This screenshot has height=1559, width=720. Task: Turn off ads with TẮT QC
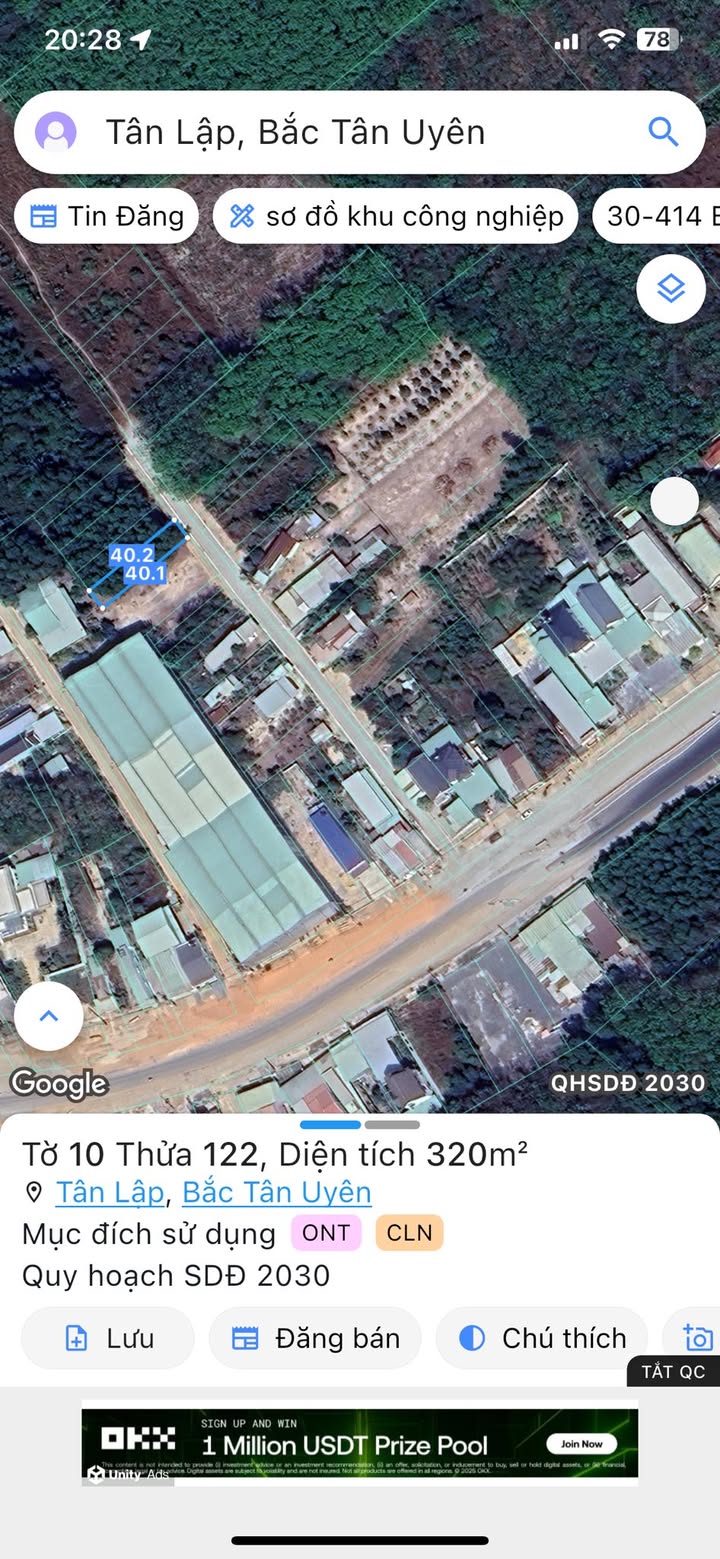[673, 1371]
